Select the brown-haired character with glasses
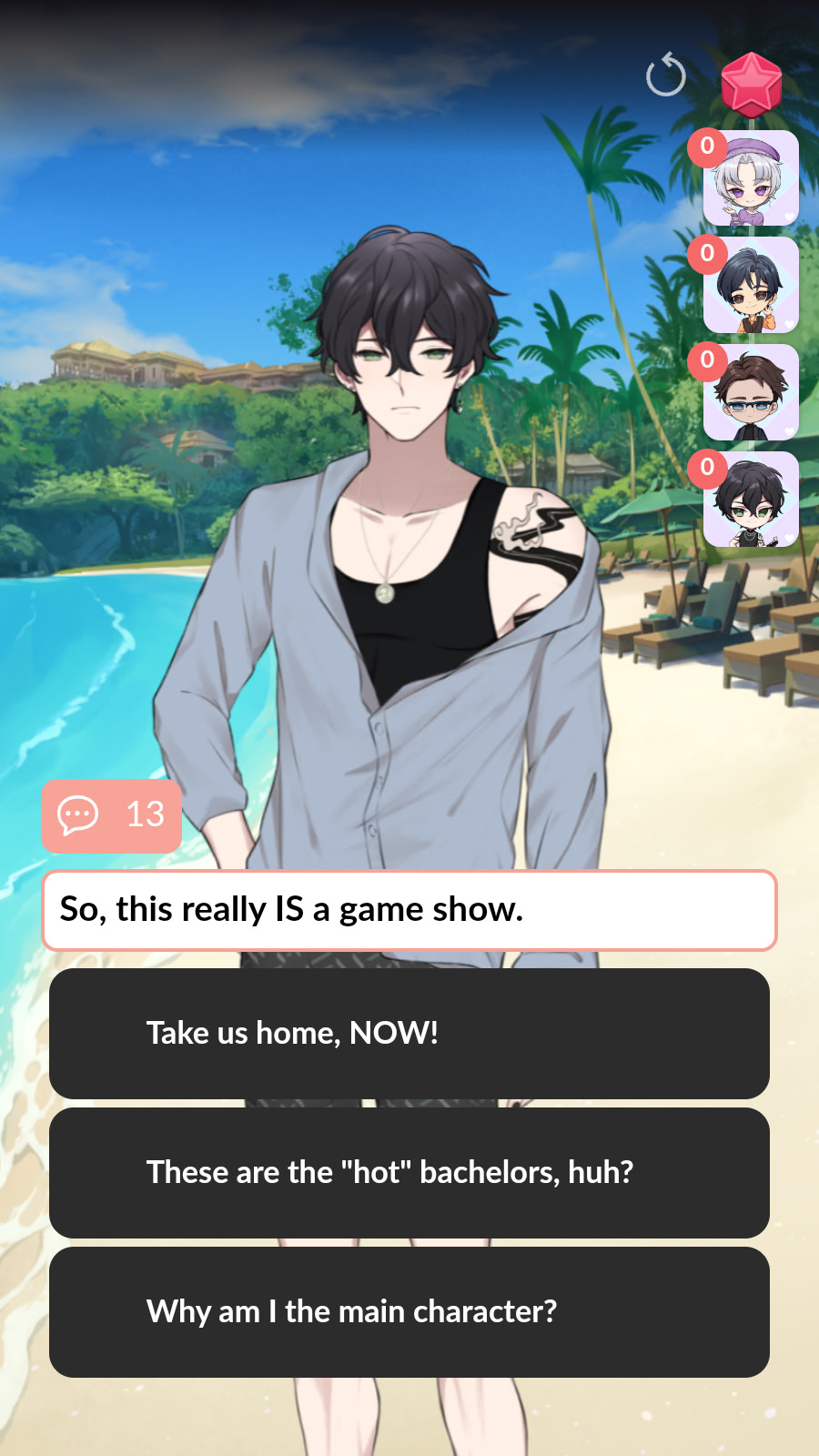Image resolution: width=819 pixels, height=1456 pixels. [751, 393]
